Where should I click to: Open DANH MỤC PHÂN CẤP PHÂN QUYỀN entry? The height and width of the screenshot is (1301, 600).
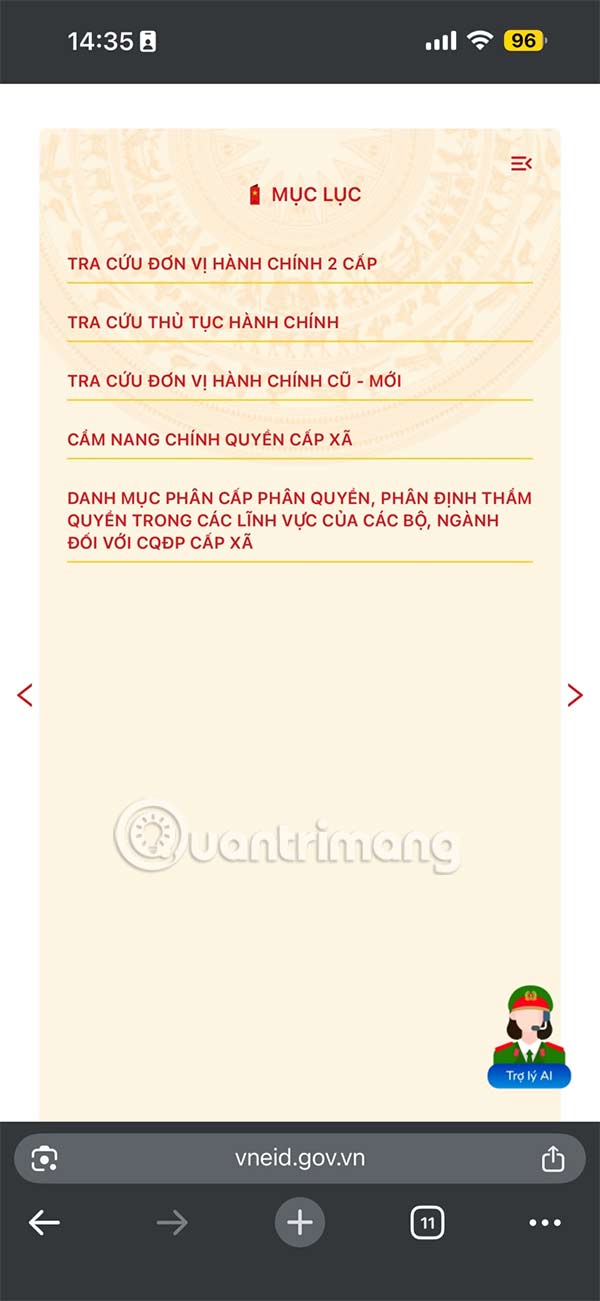299,520
